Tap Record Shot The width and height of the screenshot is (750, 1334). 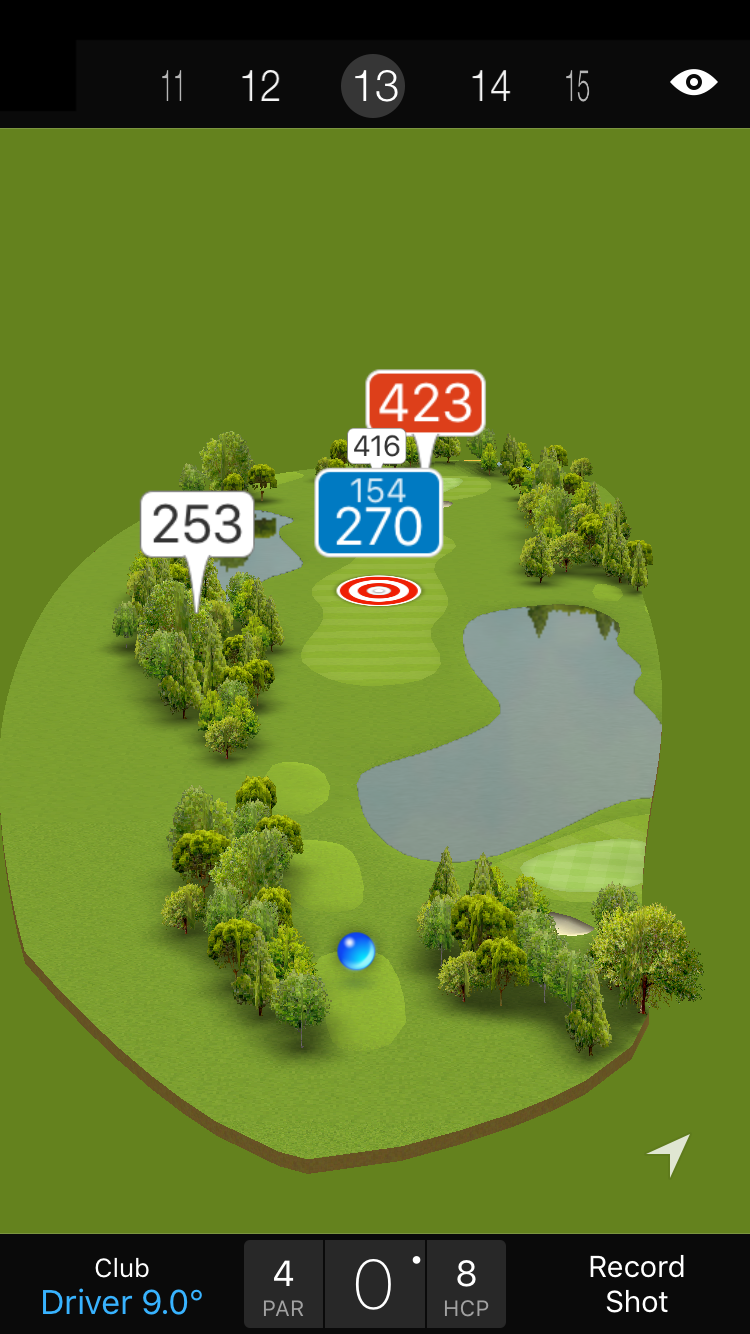636,1284
